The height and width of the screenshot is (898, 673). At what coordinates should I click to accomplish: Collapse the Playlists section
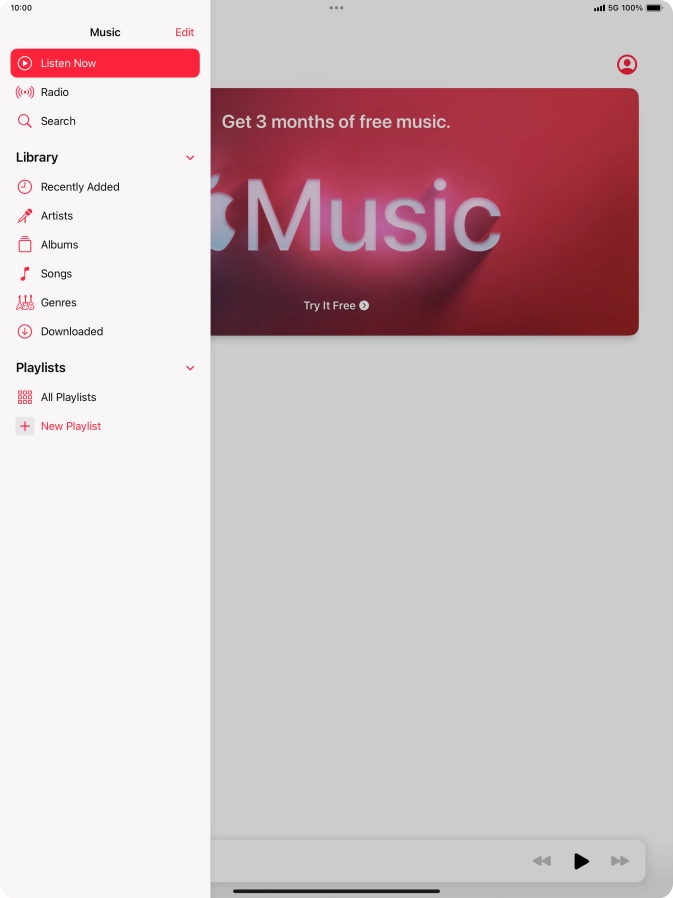pyautogui.click(x=190, y=368)
